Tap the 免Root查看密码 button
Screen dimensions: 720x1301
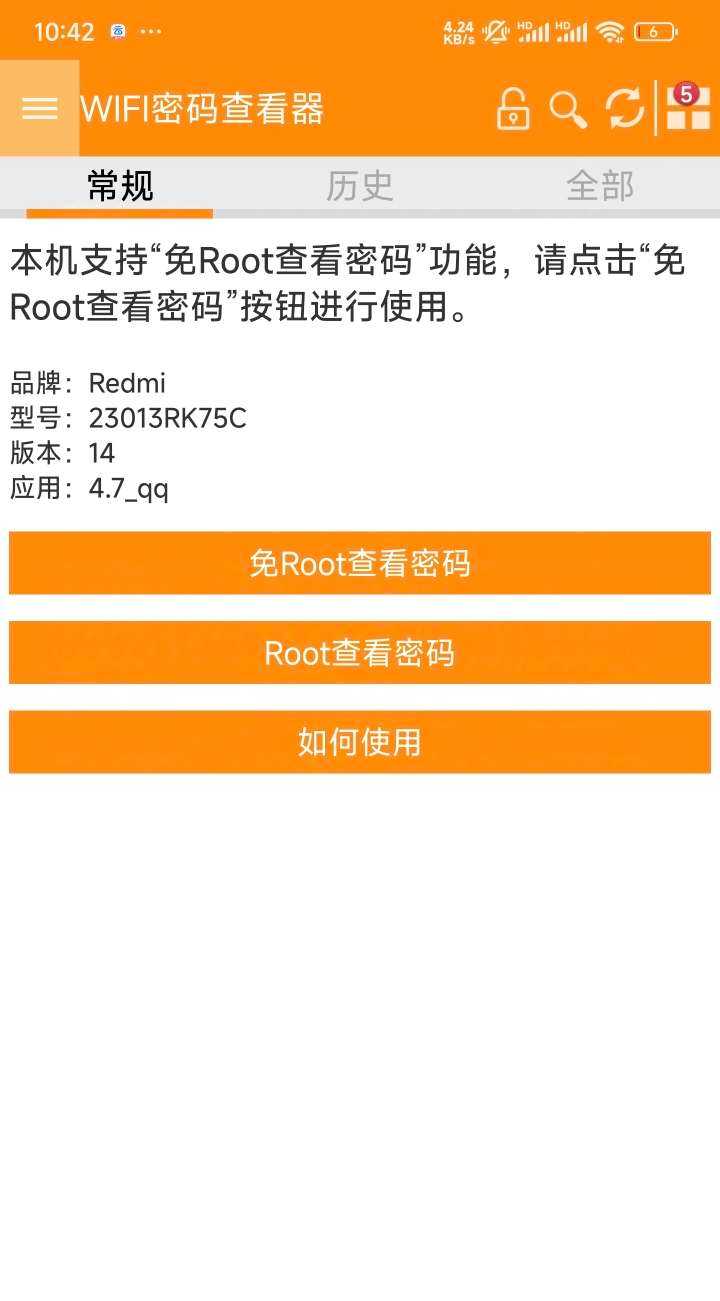tap(360, 563)
